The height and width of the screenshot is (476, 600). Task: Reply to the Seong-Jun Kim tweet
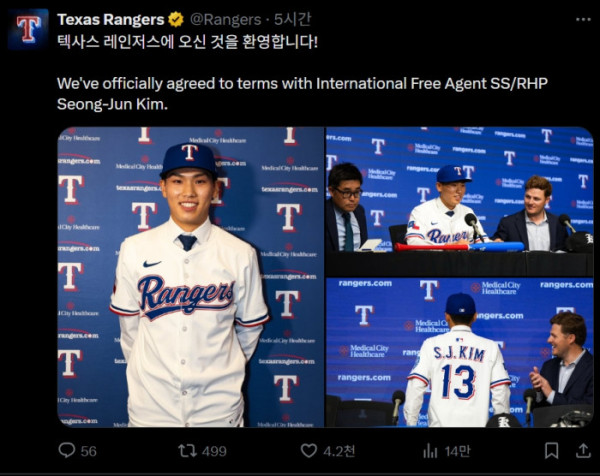67,451
